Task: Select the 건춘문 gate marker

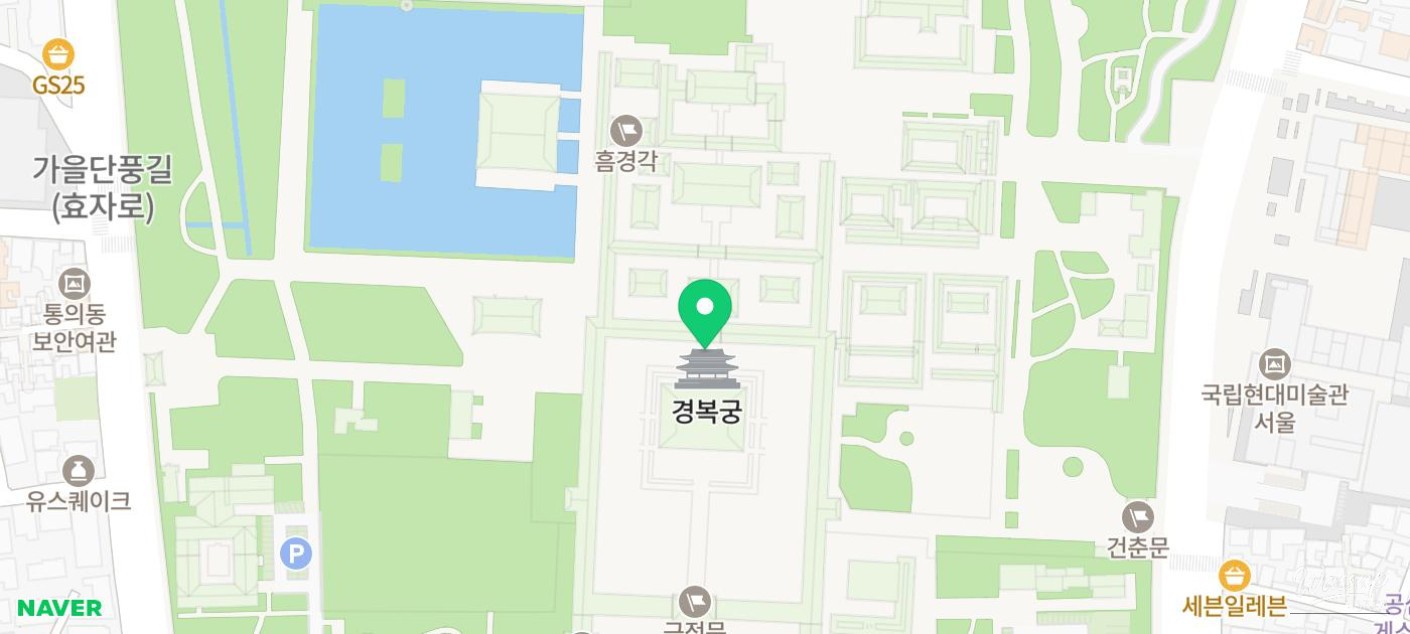Action: coord(1137,518)
